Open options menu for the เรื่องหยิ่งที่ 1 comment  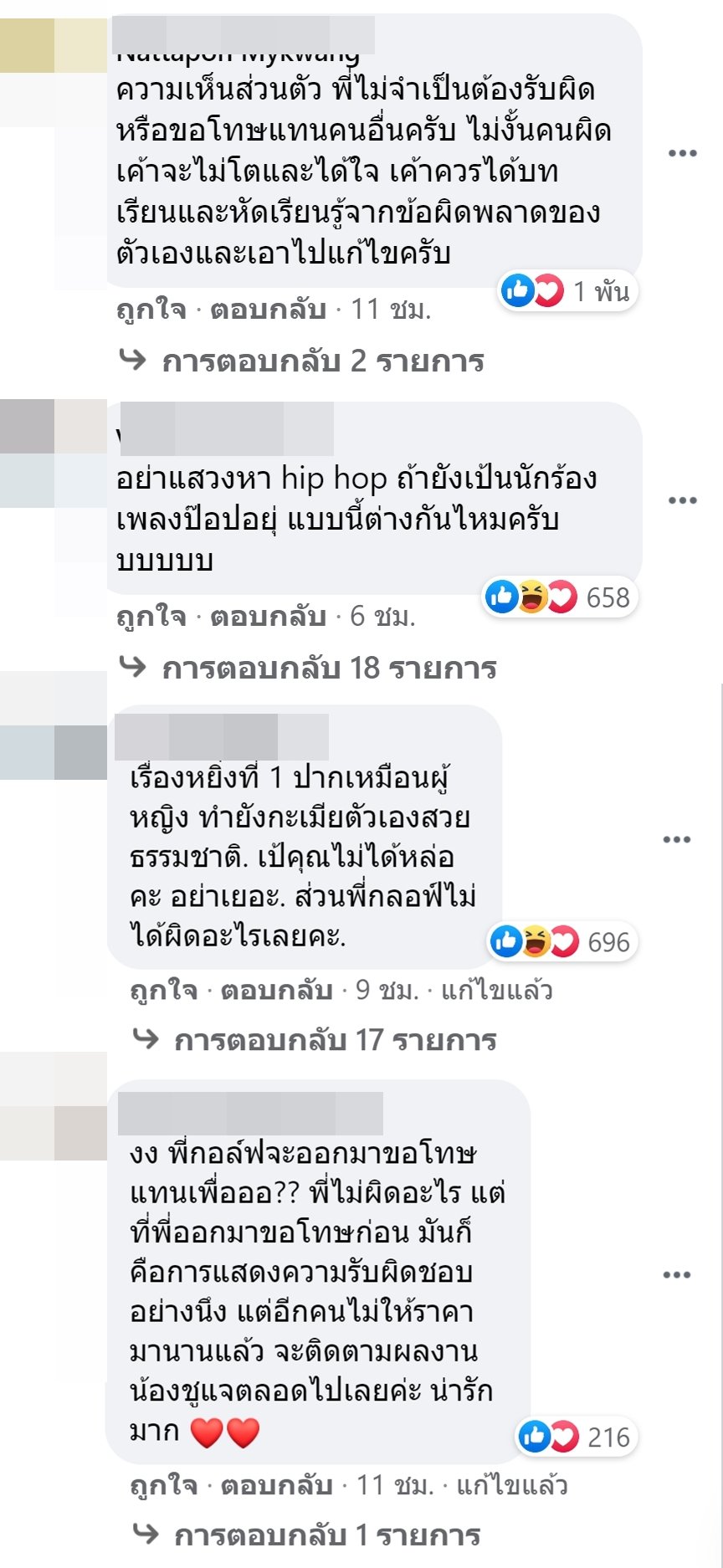coord(677,839)
